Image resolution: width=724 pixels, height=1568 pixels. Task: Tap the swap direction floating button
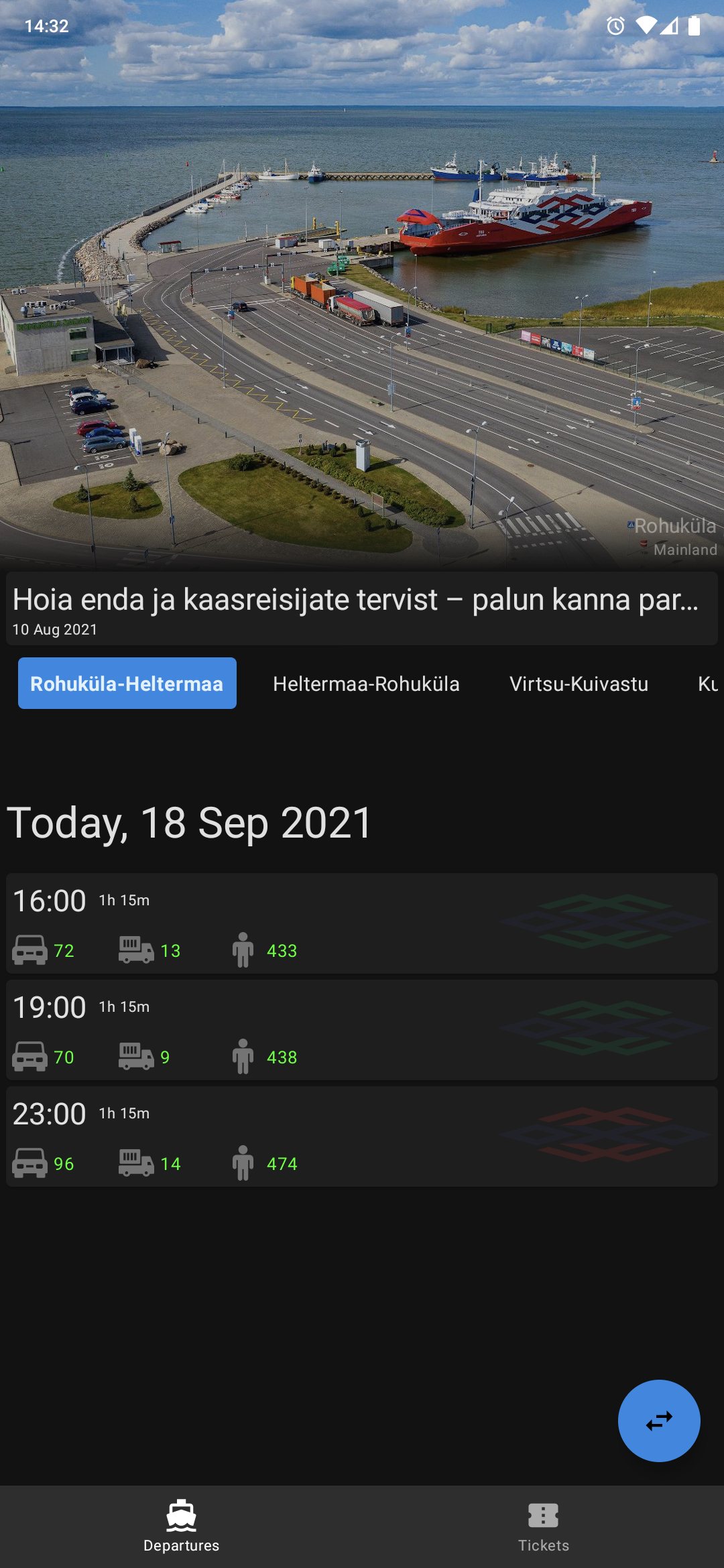point(659,1421)
